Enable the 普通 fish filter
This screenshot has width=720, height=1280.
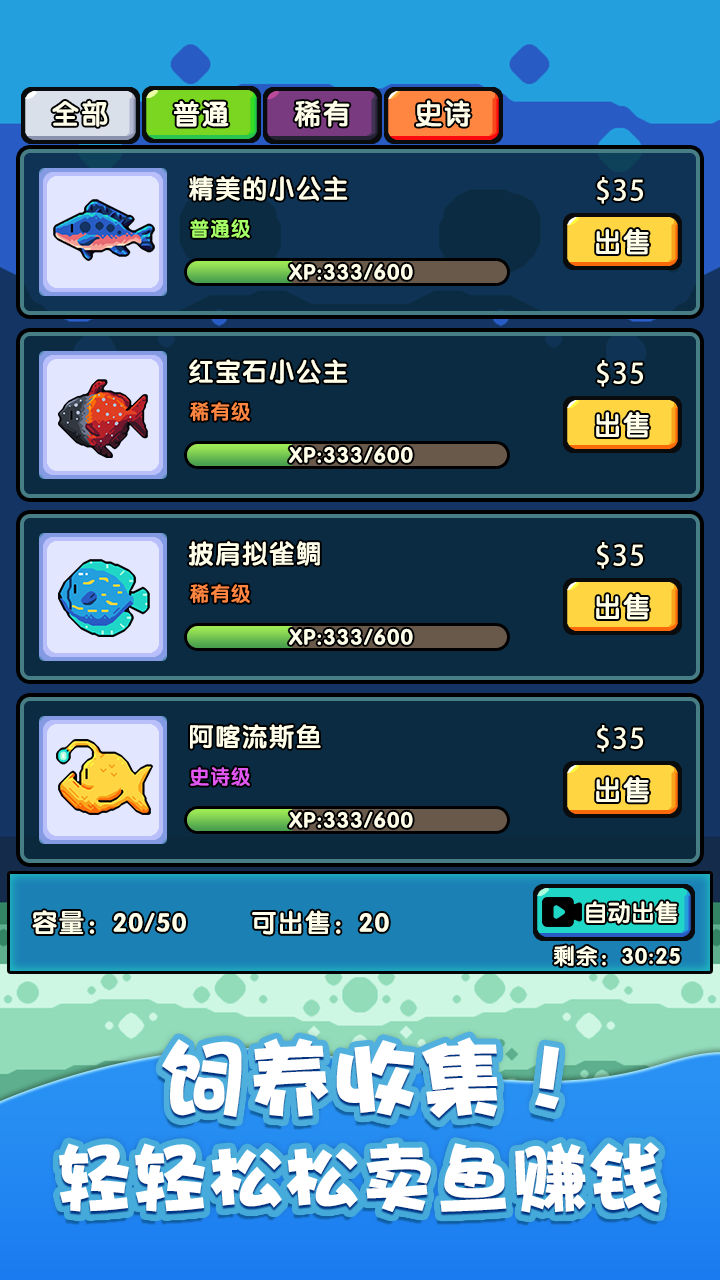tap(201, 113)
